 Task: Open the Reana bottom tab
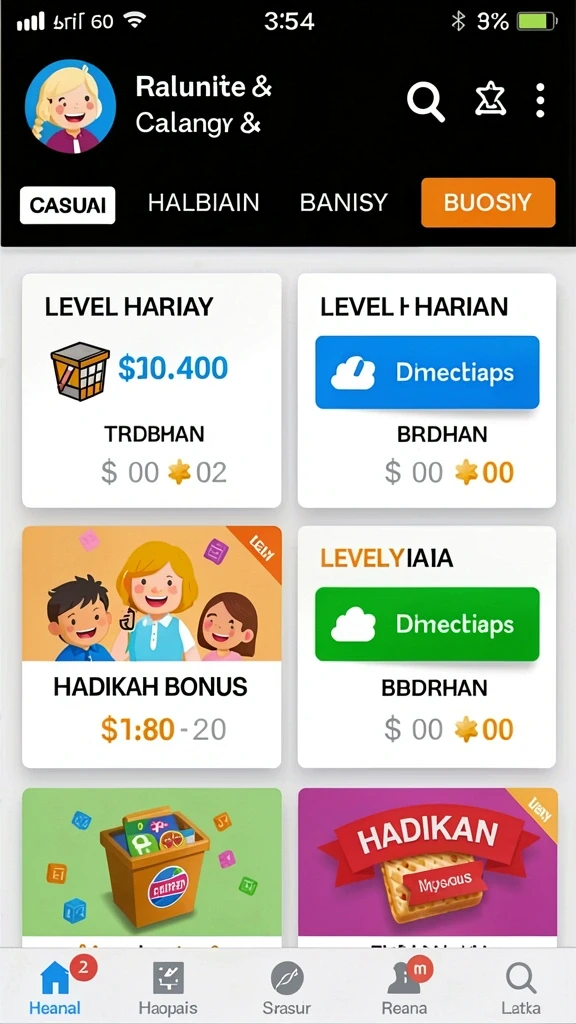406,986
